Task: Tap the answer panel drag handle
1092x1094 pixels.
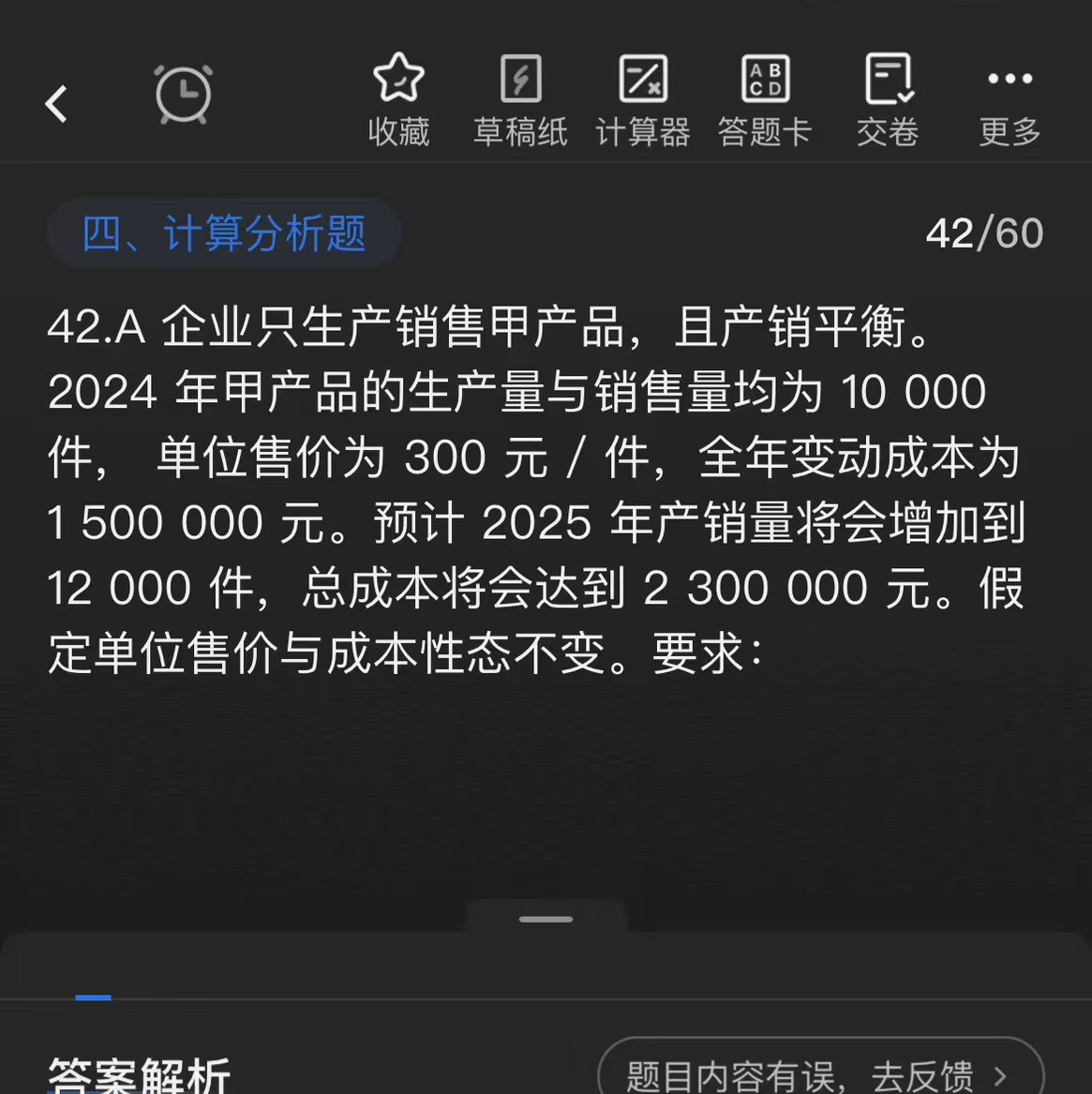Action: click(546, 919)
